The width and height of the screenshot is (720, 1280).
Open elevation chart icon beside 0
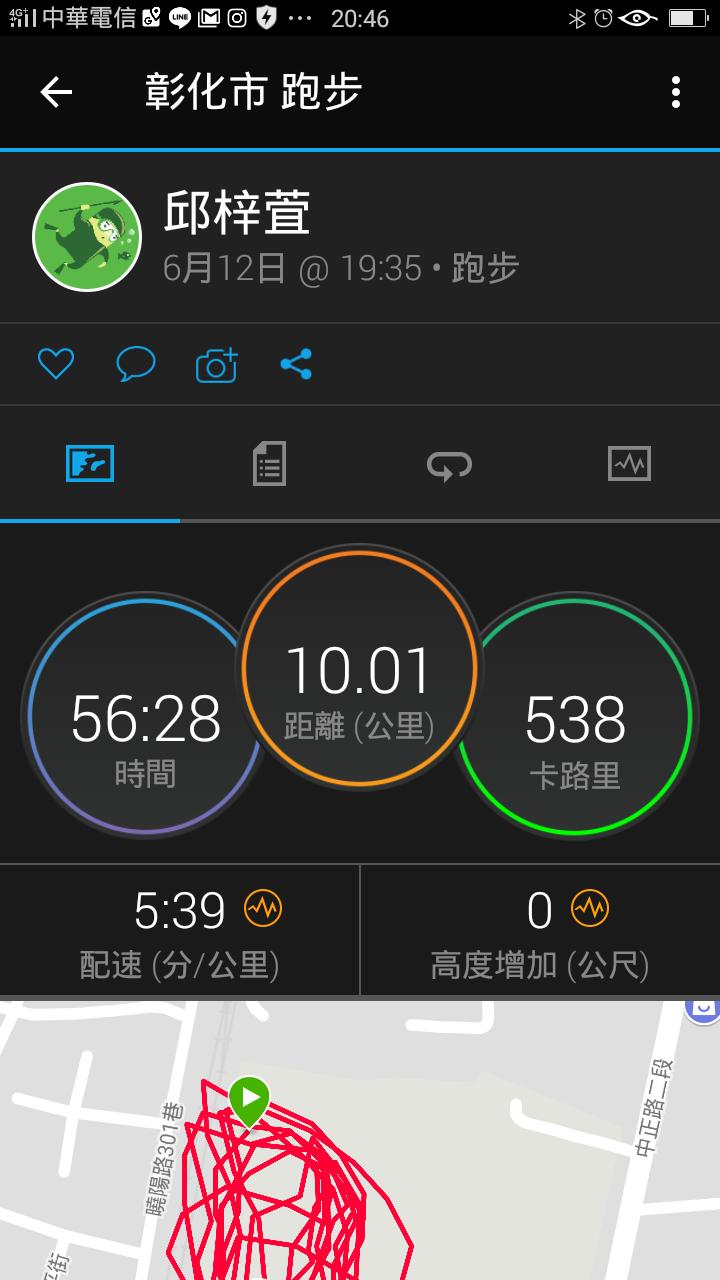tap(590, 909)
